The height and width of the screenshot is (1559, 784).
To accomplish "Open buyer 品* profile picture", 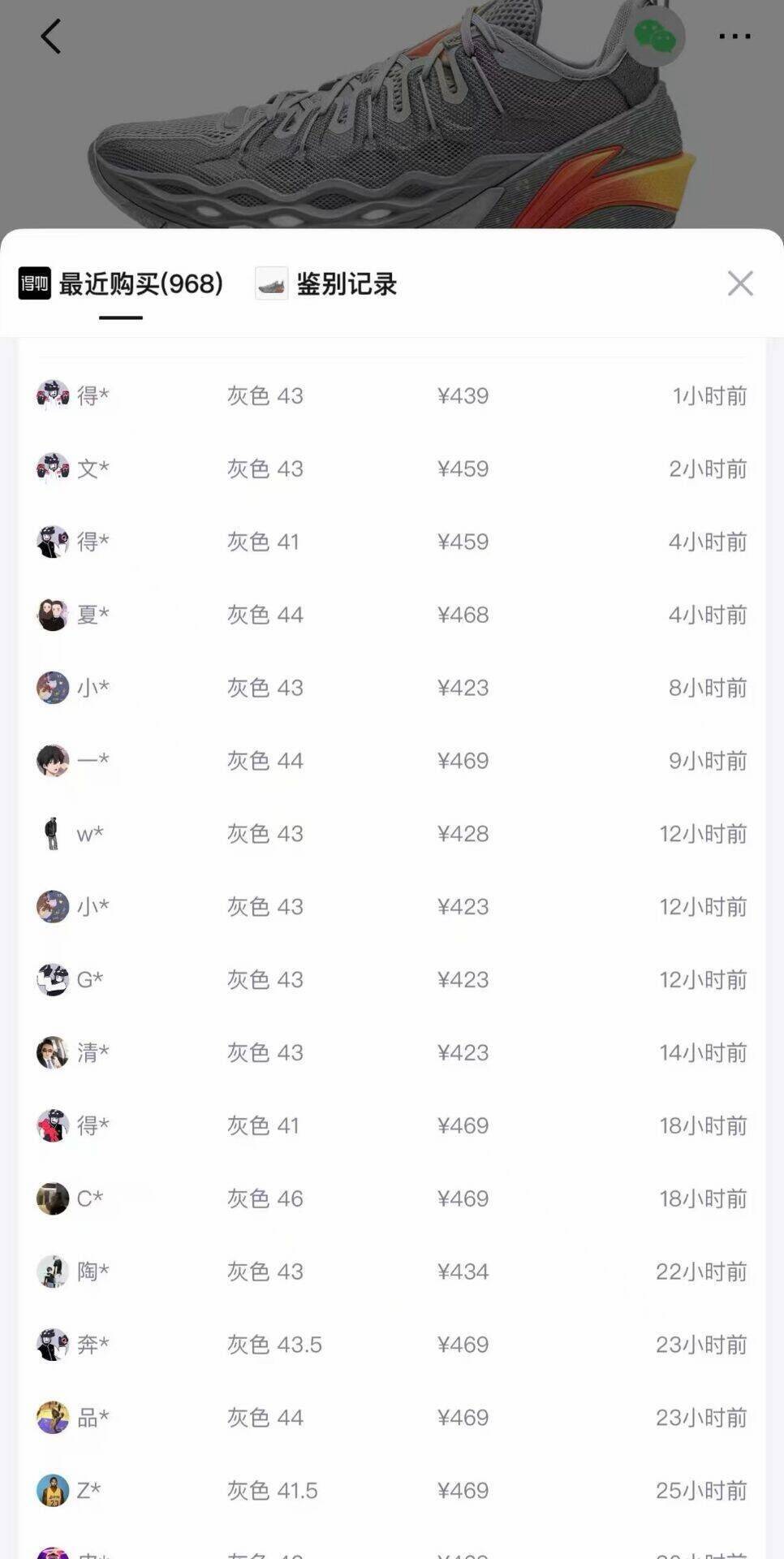I will 52,1418.
